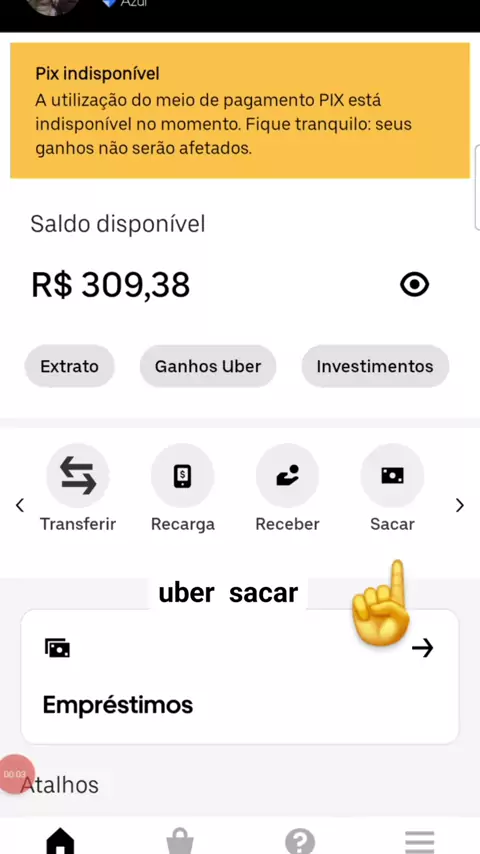The image size is (480, 854).
Task: Switch to the shopping bag tab
Action: point(180,841)
